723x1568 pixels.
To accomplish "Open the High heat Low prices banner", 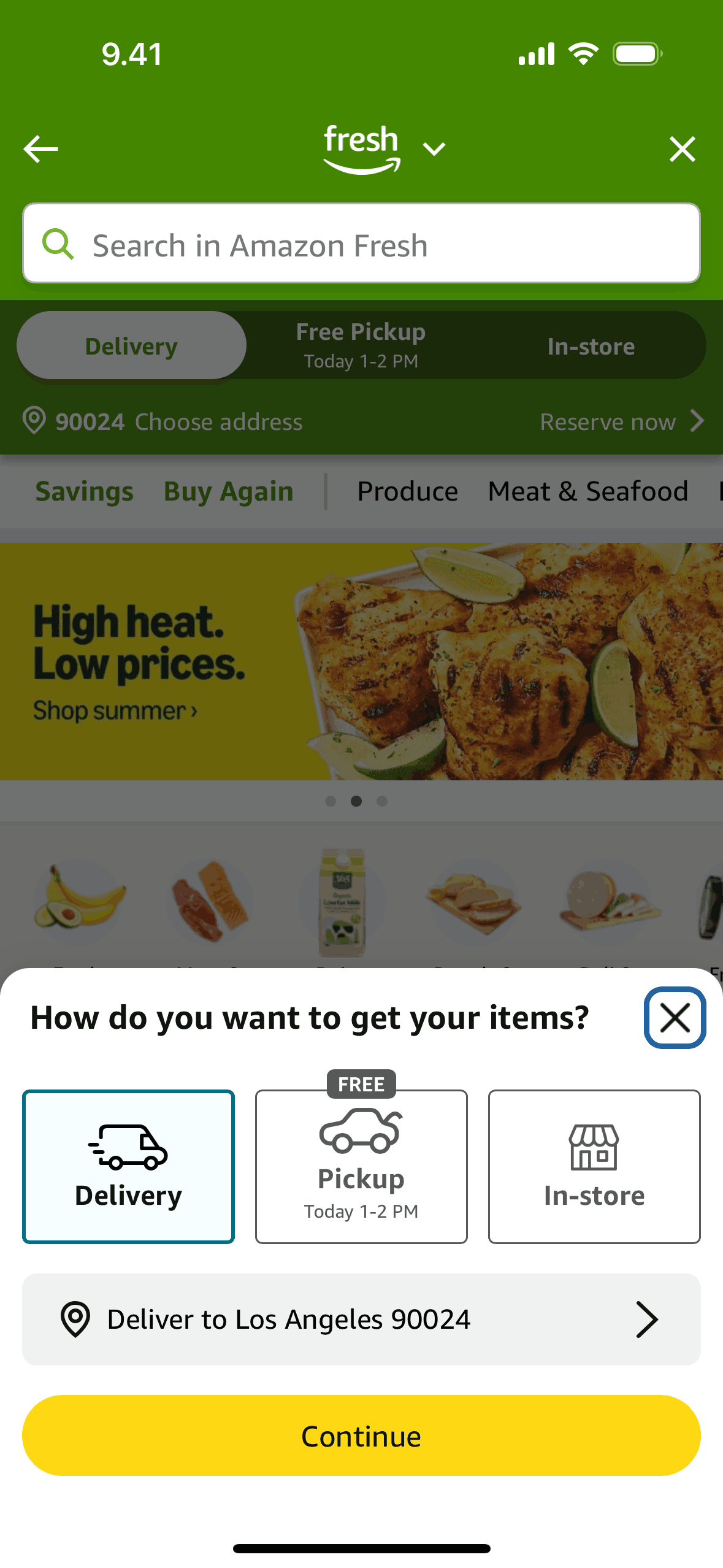I will [x=361, y=661].
